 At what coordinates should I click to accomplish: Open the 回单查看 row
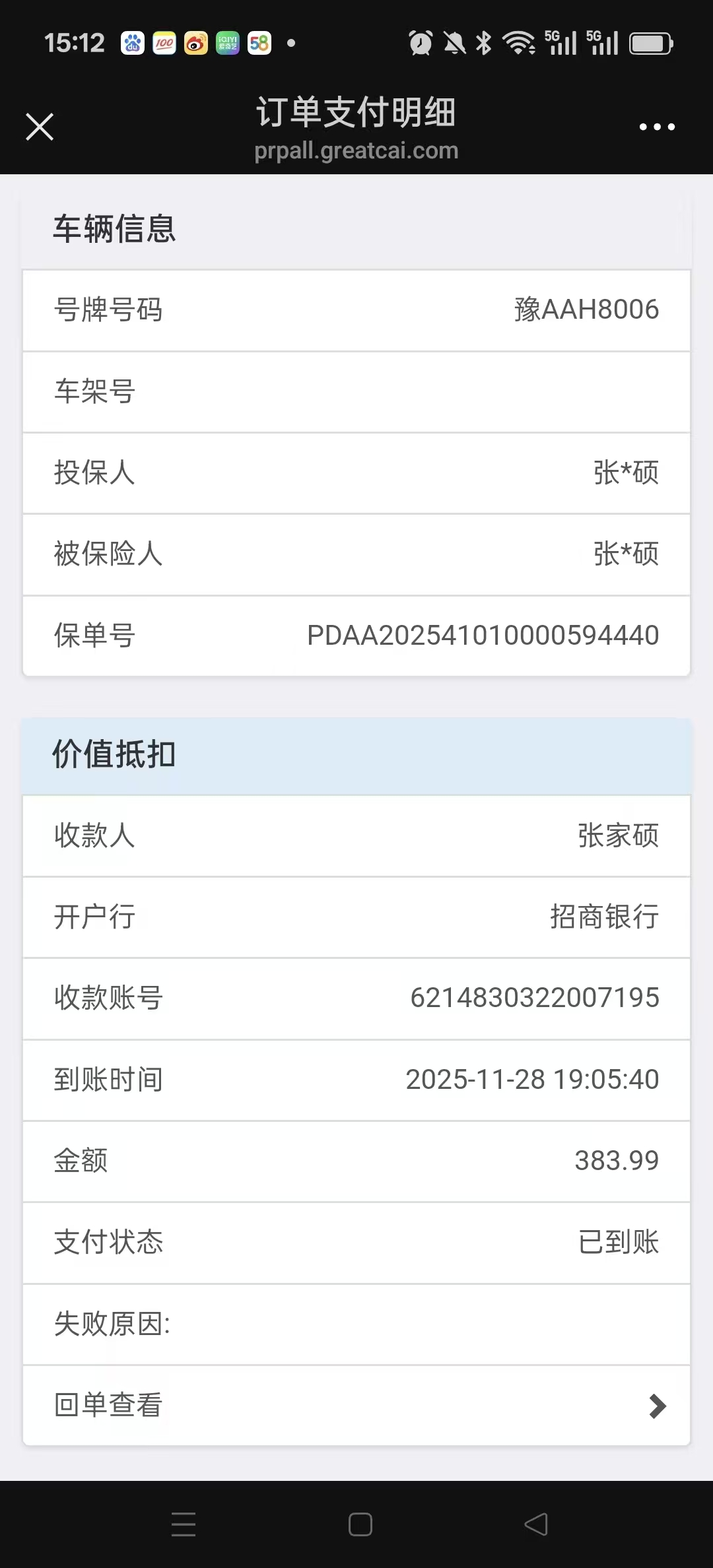tap(356, 1406)
